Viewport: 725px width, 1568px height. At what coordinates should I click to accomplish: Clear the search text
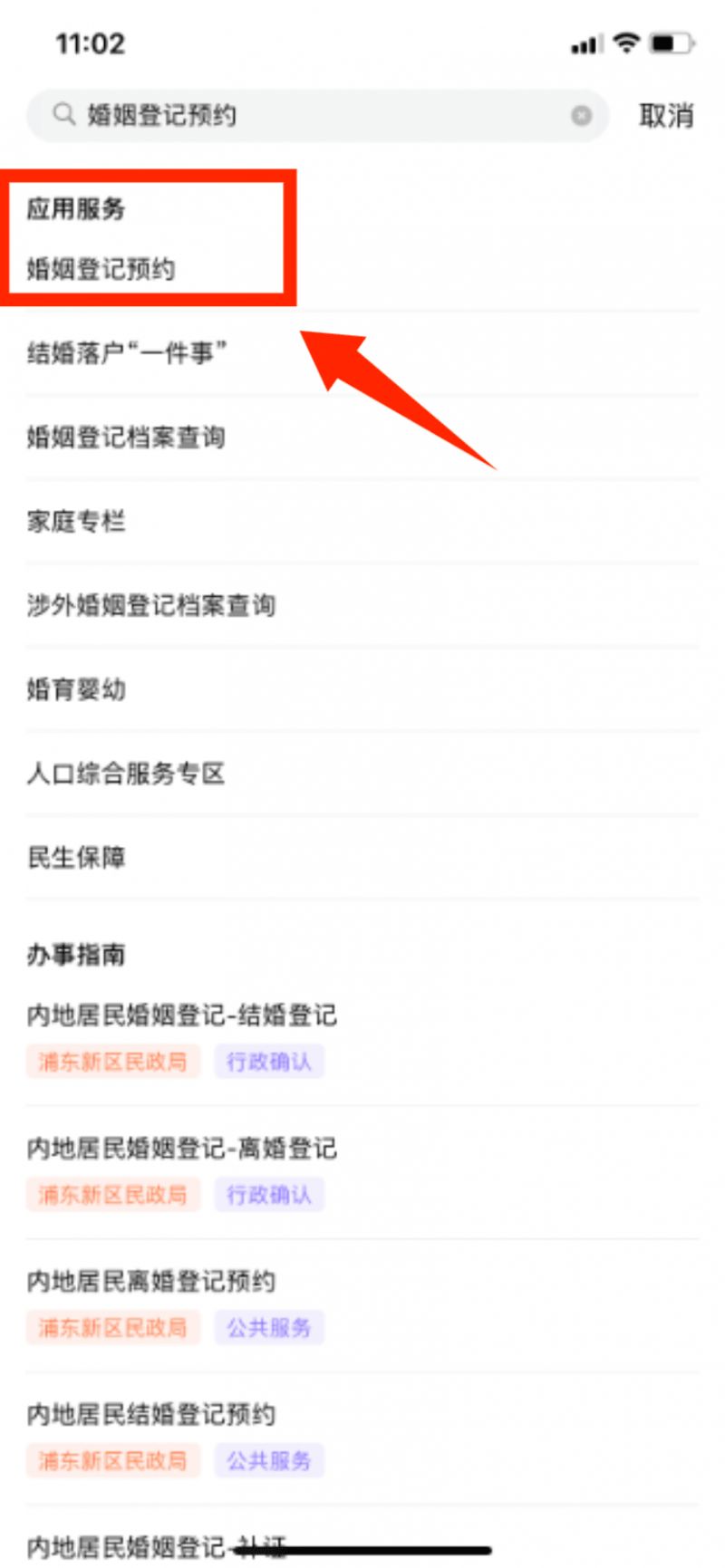[581, 115]
